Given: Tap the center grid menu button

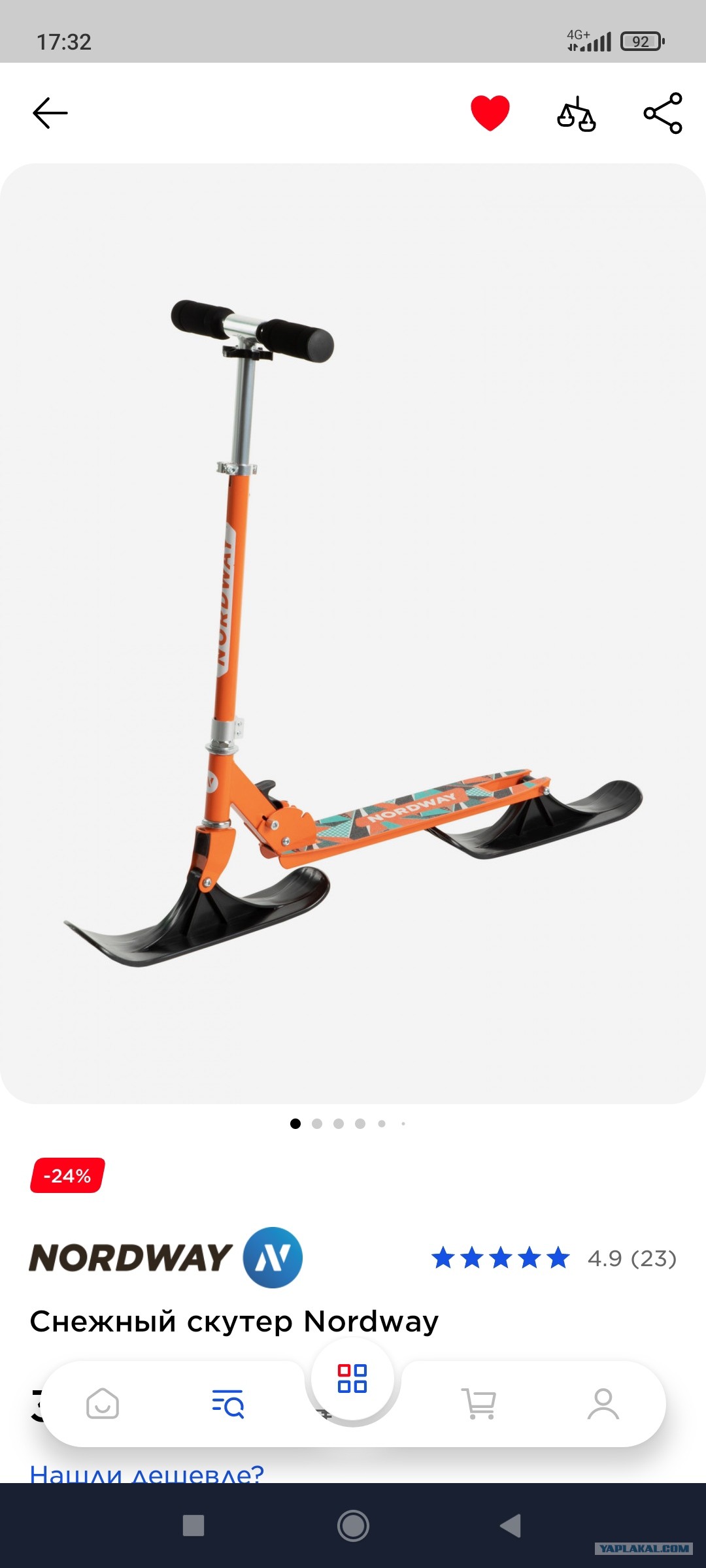Looking at the screenshot, I should pos(352,1378).
